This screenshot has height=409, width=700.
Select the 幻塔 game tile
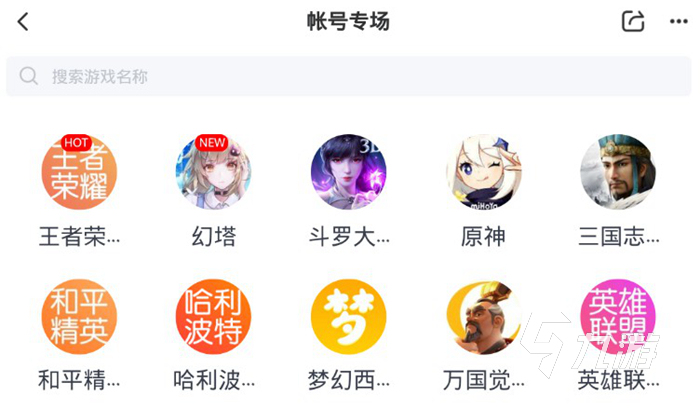coord(213,174)
